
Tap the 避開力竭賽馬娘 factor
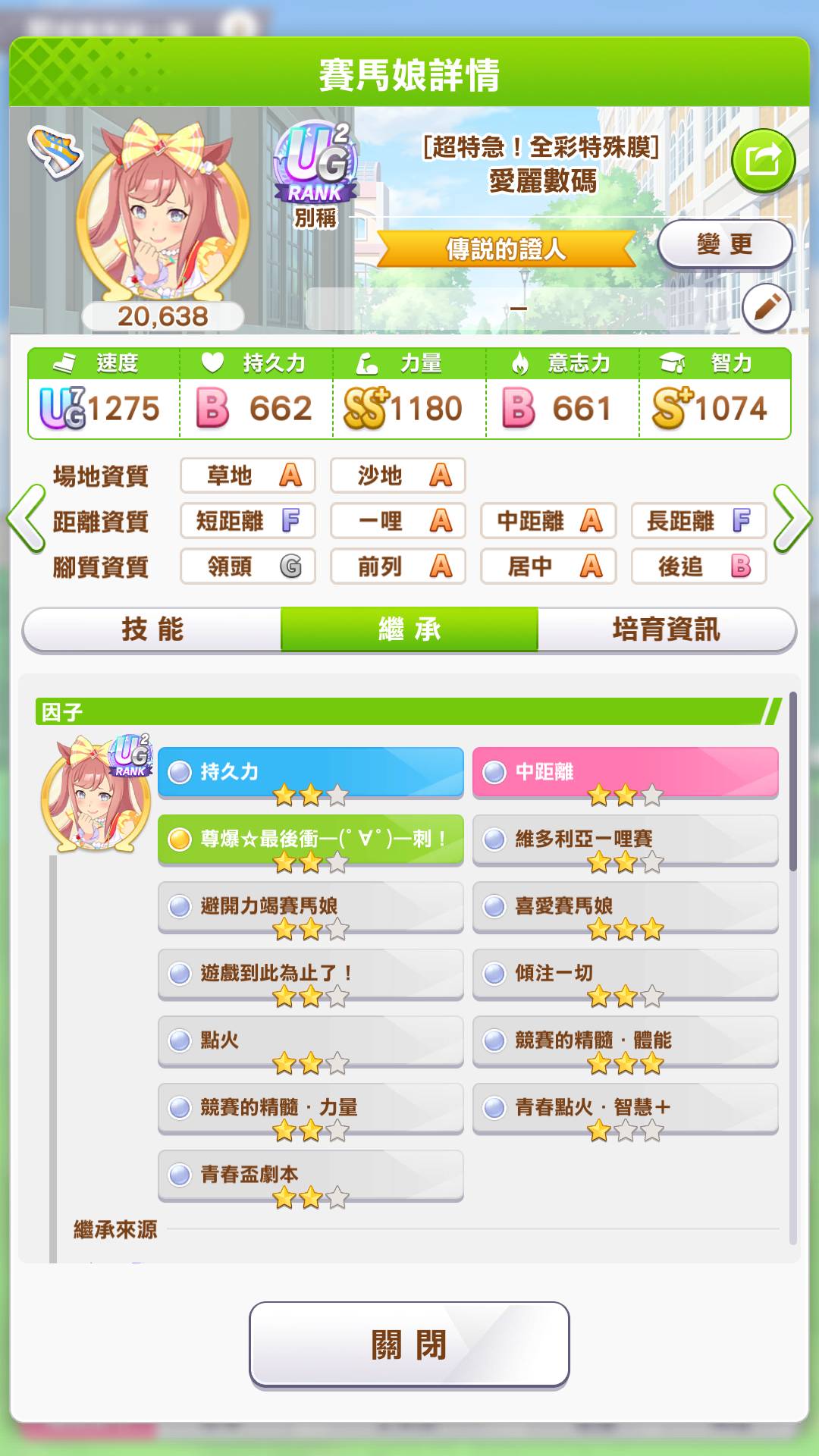coord(310,905)
